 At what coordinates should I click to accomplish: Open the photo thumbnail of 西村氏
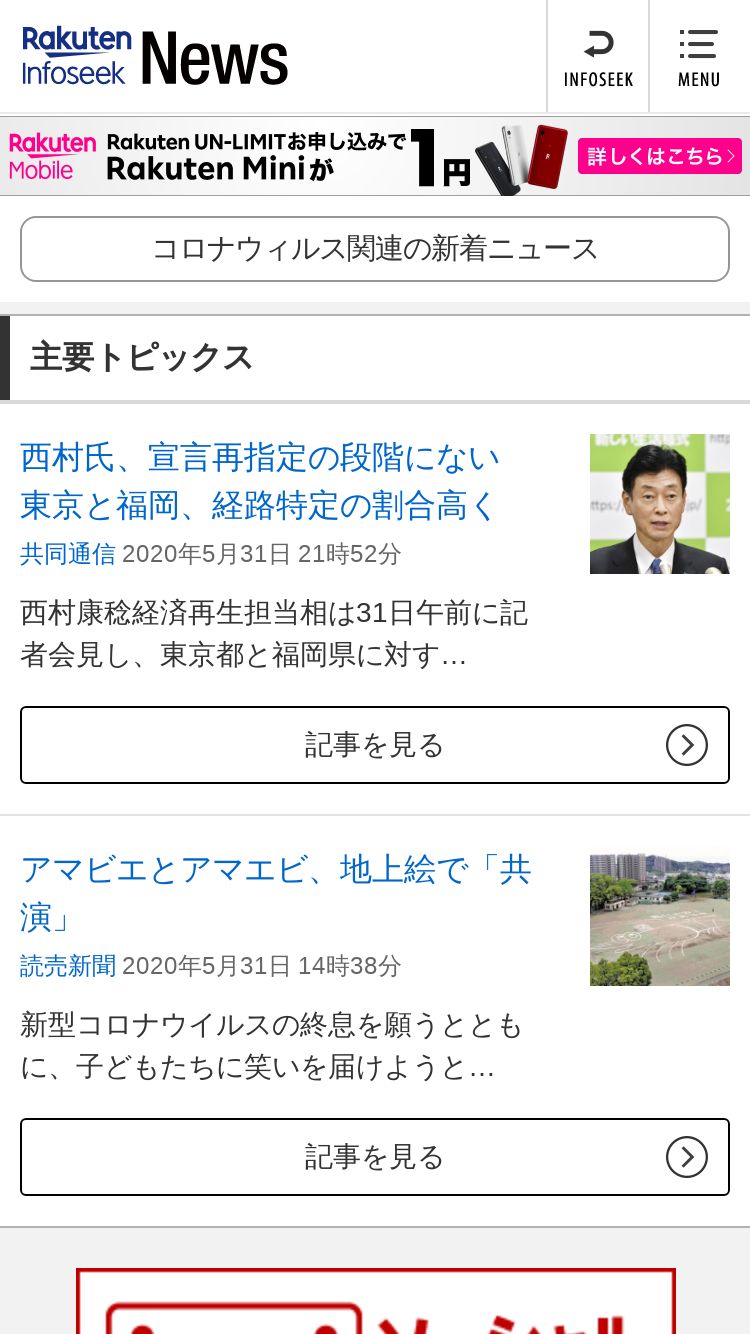point(659,504)
